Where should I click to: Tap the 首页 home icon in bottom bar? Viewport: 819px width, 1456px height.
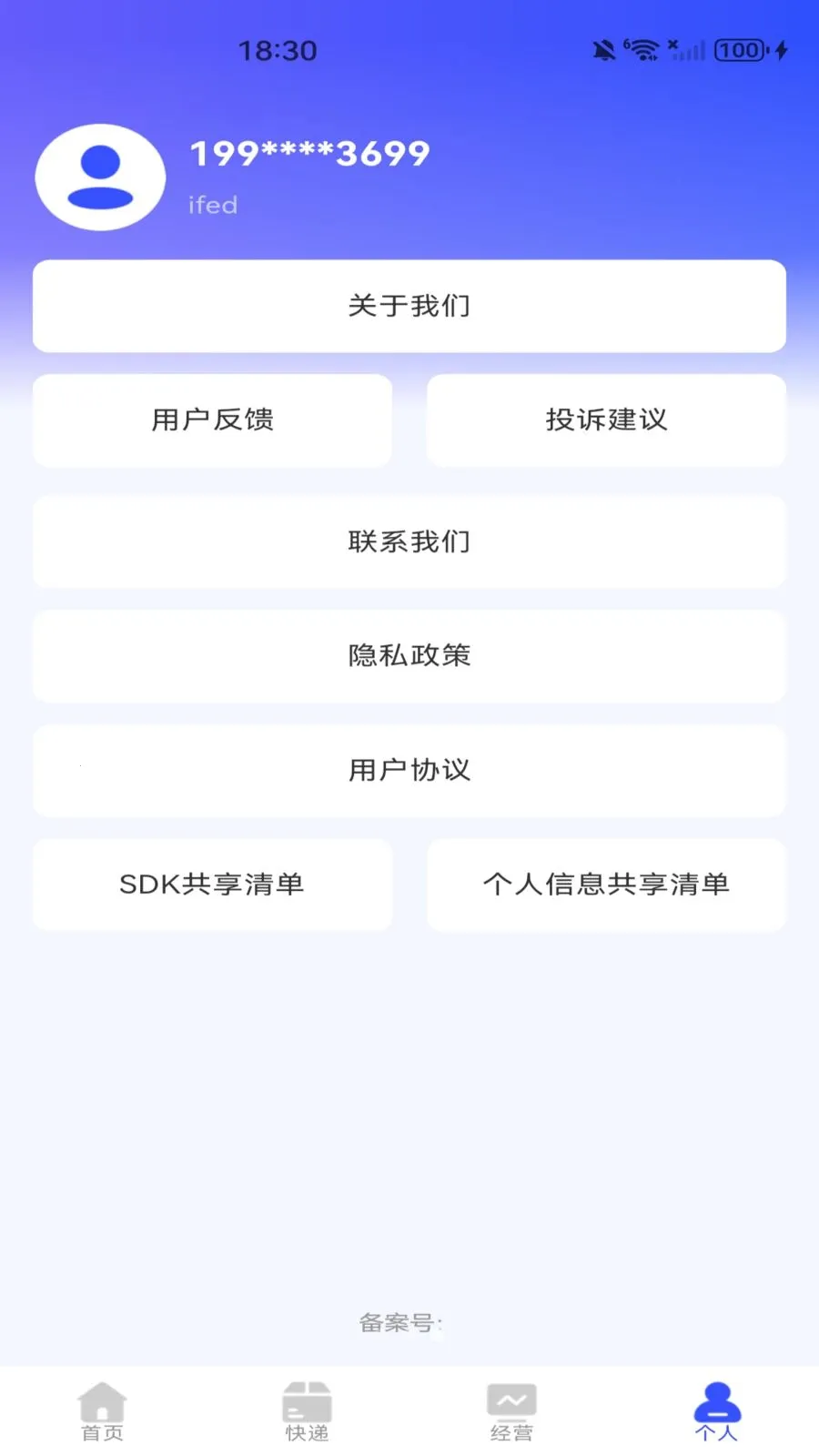point(102,1406)
